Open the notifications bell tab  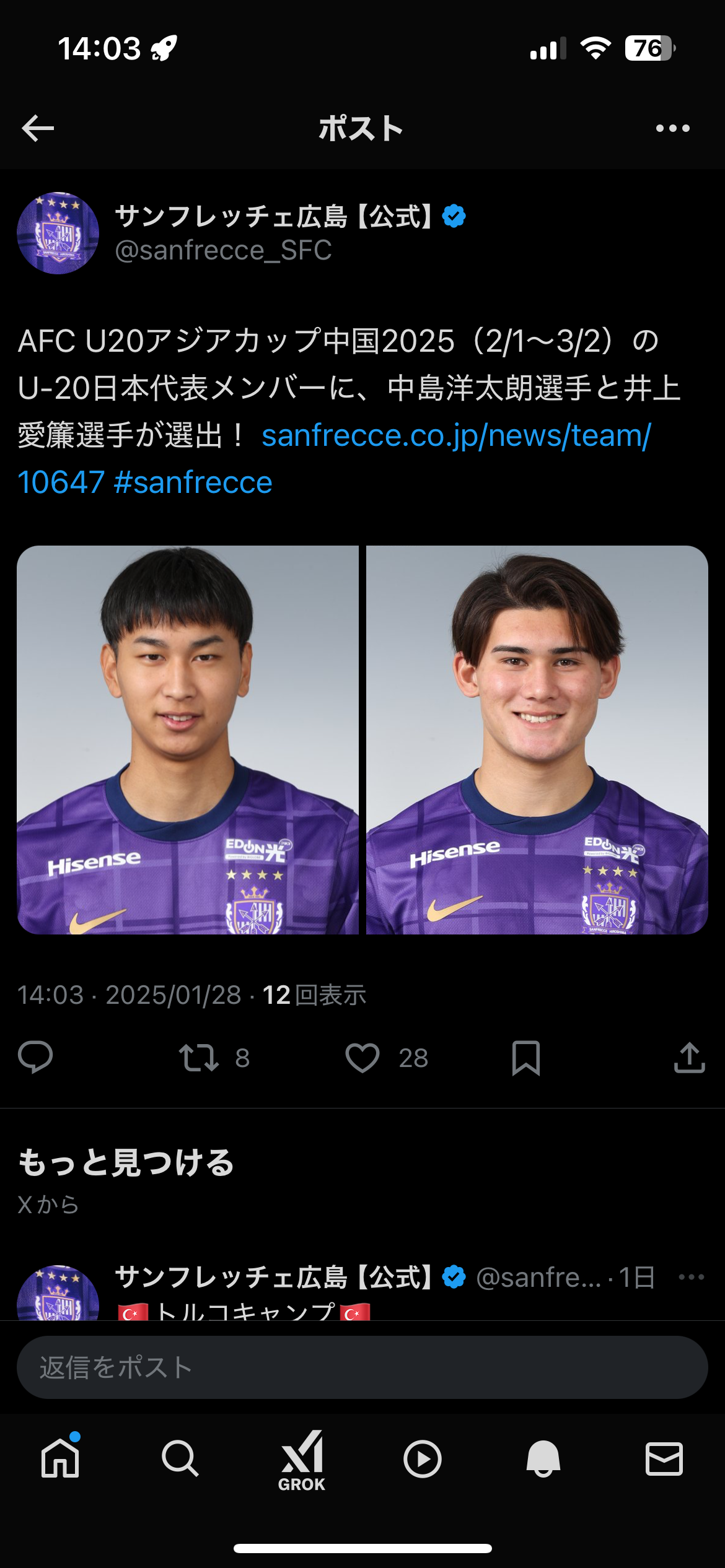pos(543,1458)
